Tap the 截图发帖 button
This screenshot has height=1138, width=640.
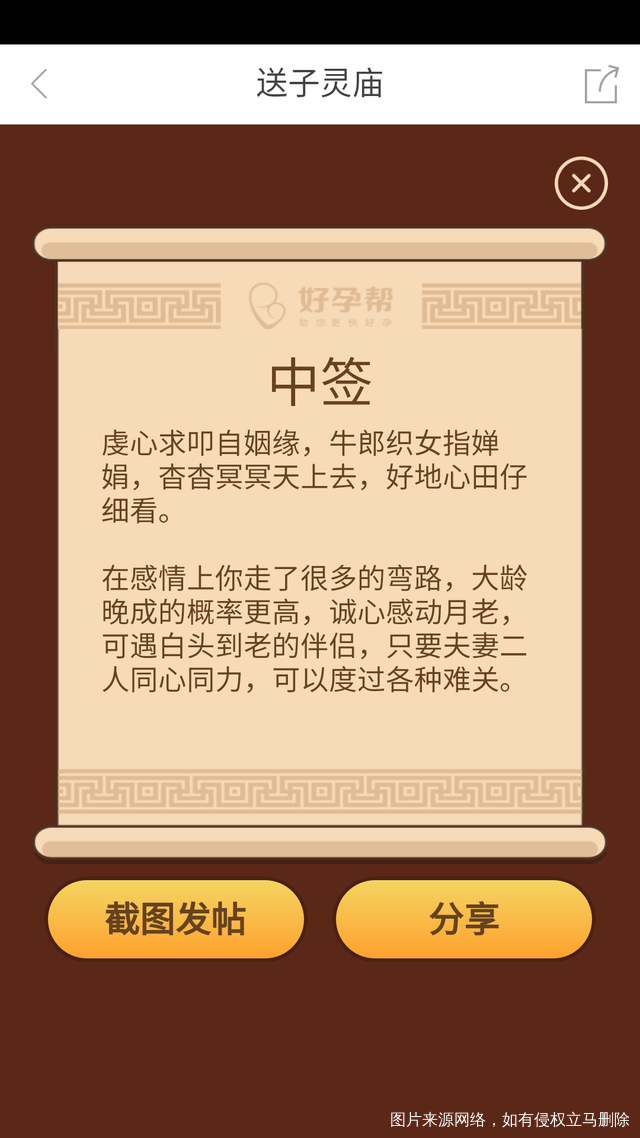click(x=176, y=919)
